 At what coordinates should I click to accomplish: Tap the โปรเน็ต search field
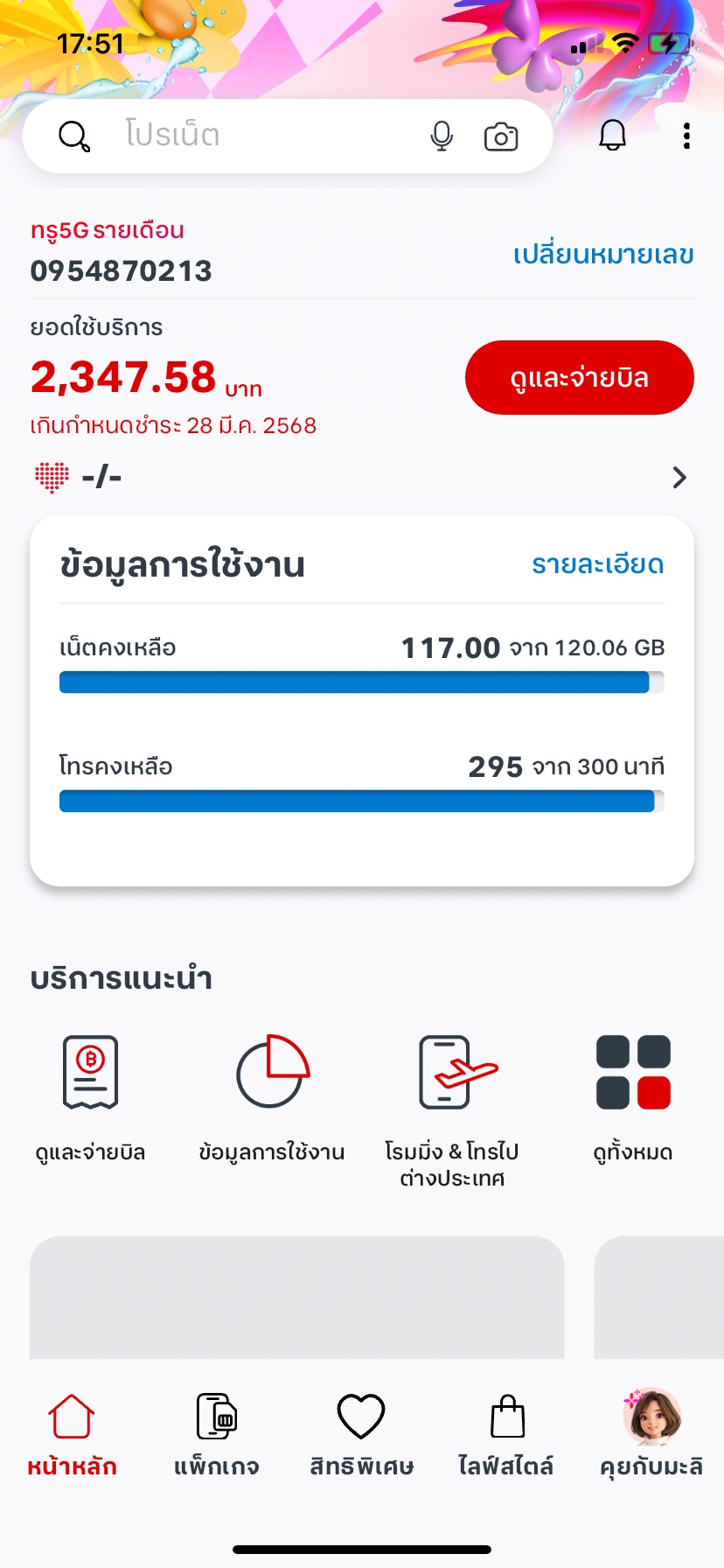pos(262,136)
